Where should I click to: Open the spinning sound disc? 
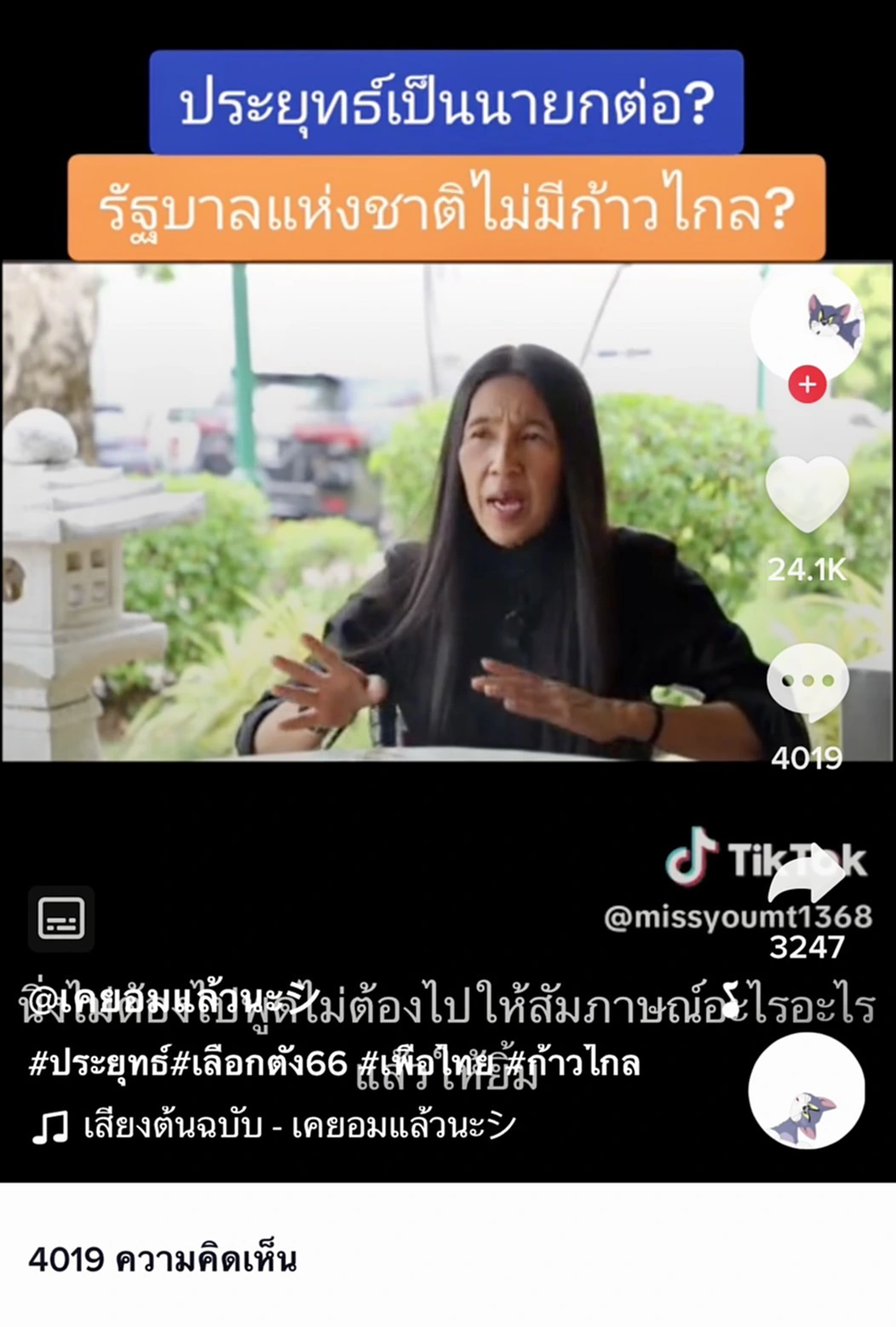point(806,1091)
